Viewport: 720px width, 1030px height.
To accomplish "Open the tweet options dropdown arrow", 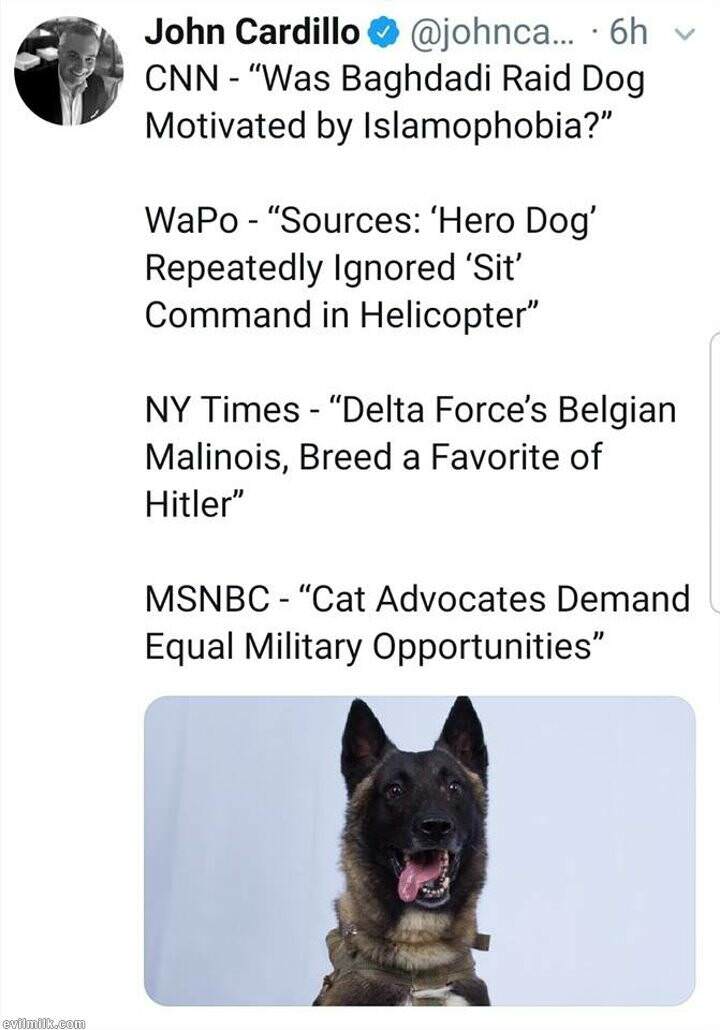I will tap(685, 34).
